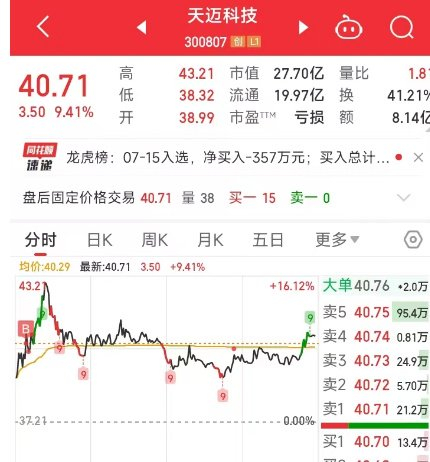Open the stock search
The image size is (430, 462).
pos(402,27)
